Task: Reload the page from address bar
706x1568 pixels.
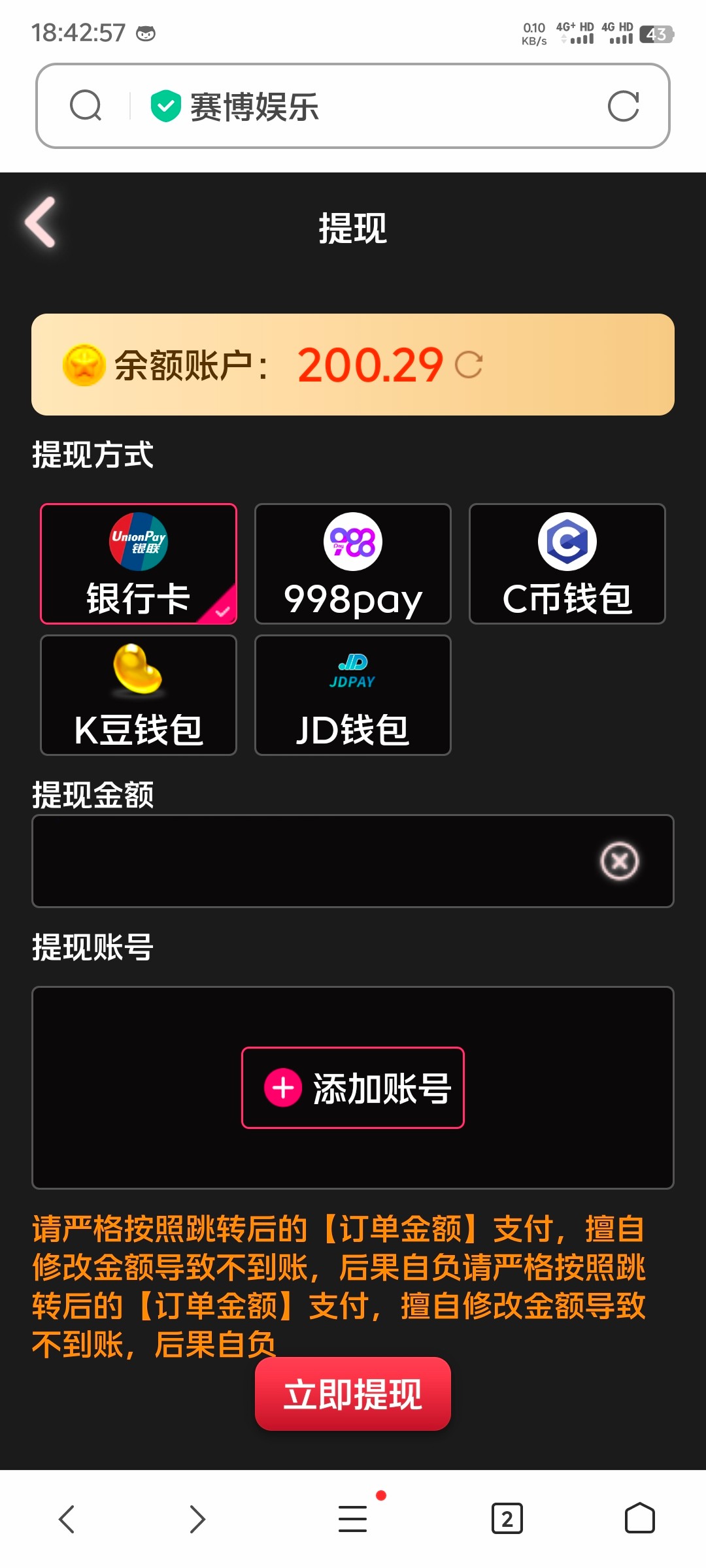Action: click(x=623, y=106)
